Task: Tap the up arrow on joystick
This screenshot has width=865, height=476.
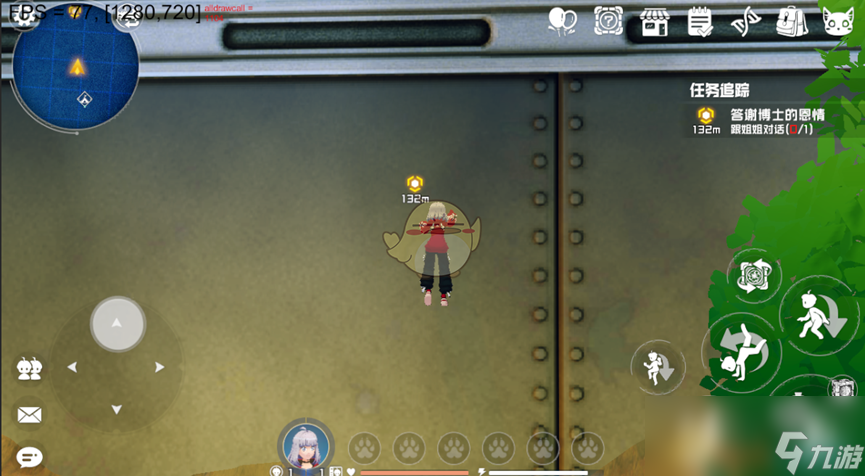Action: (x=117, y=323)
